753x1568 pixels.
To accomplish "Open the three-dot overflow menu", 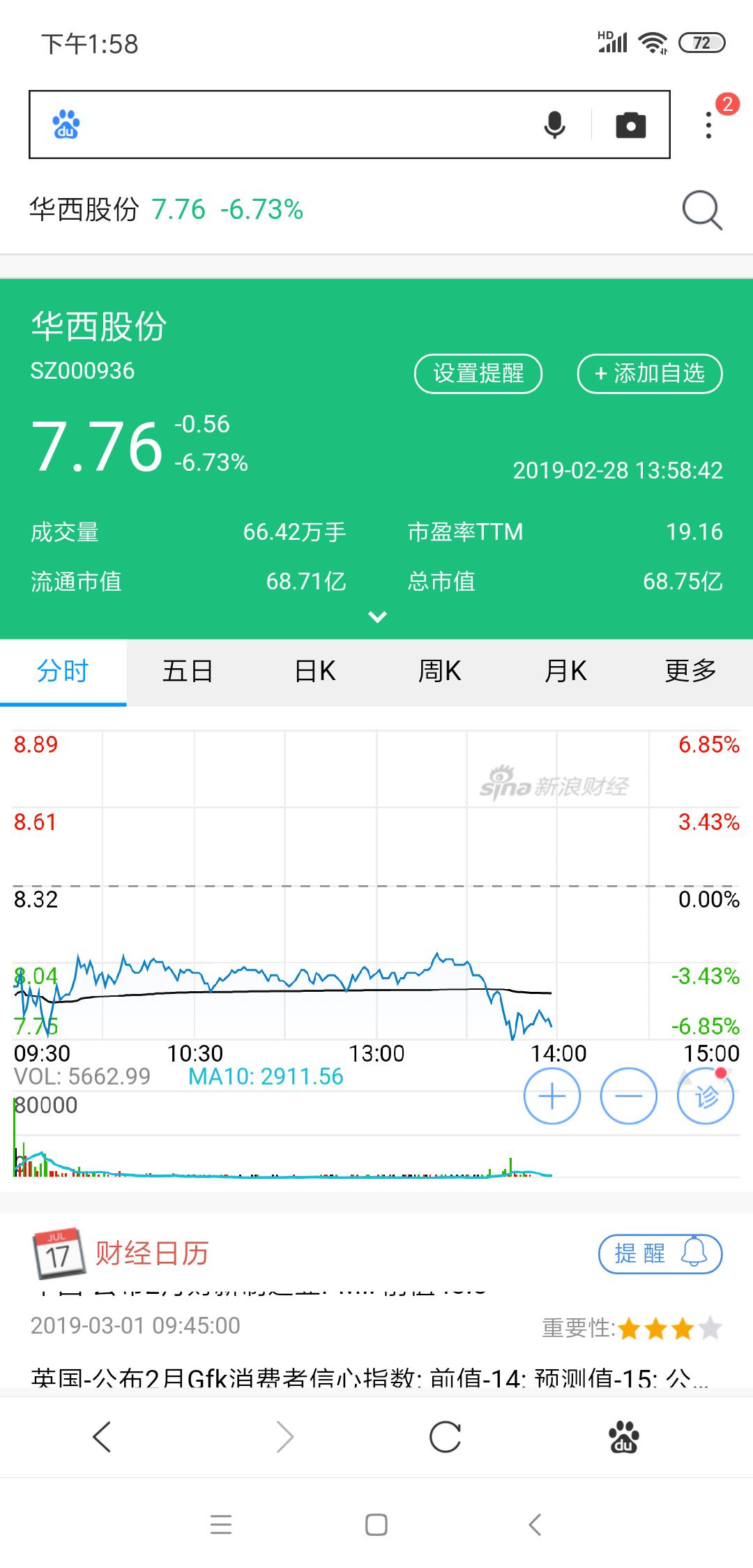I will [708, 125].
